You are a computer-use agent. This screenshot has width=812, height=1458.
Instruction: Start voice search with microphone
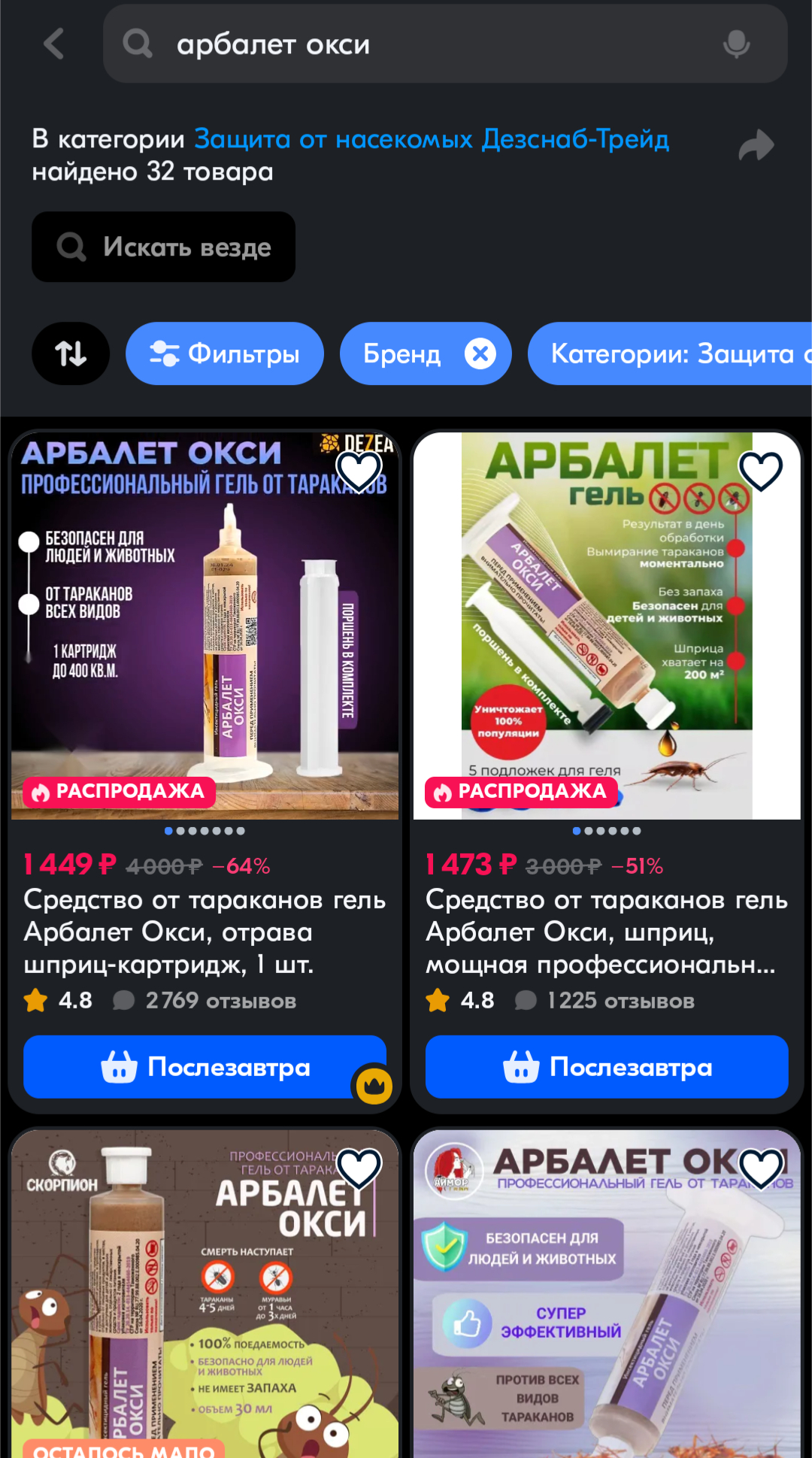pyautogui.click(x=736, y=44)
